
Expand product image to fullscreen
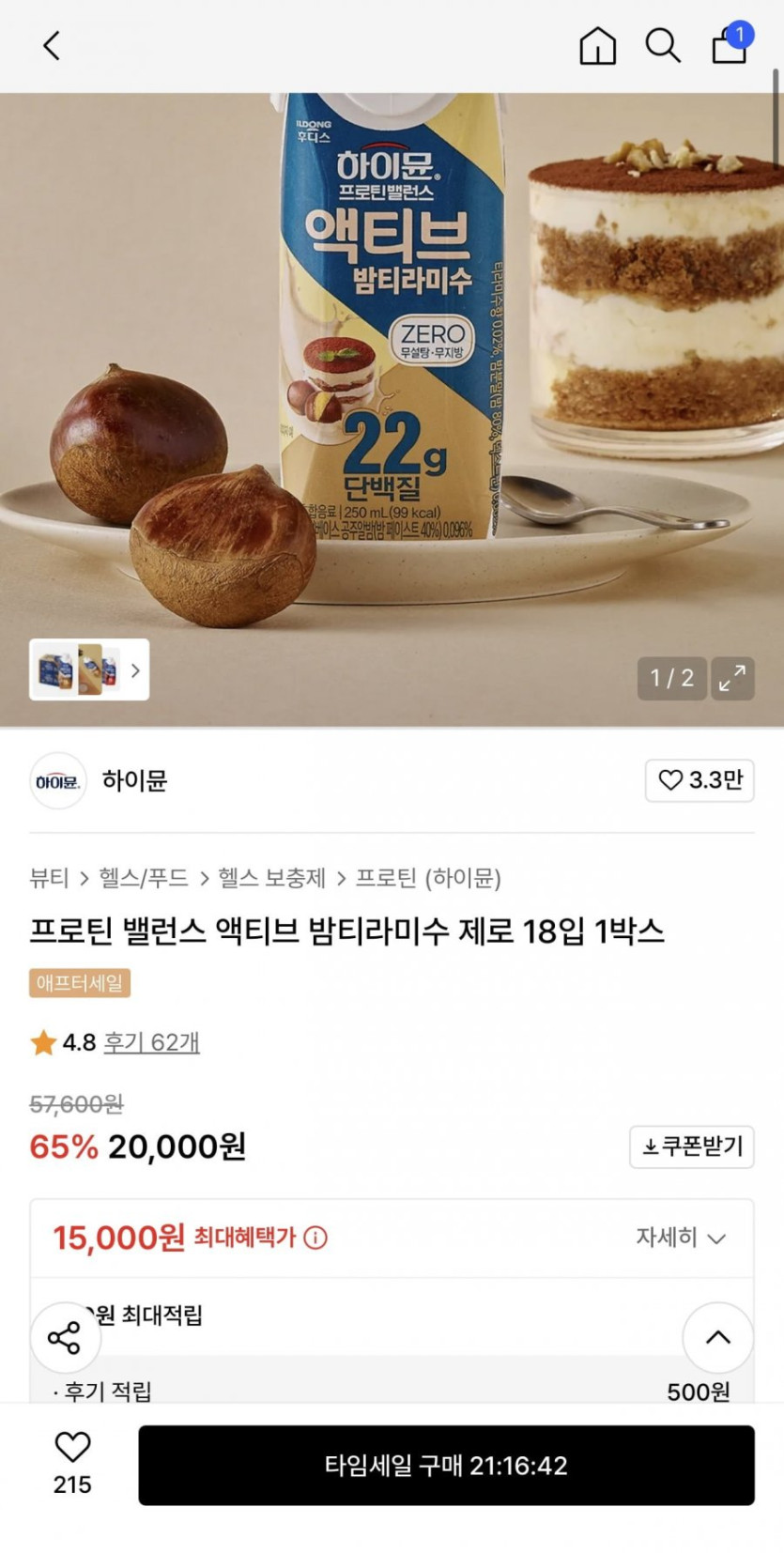click(732, 678)
